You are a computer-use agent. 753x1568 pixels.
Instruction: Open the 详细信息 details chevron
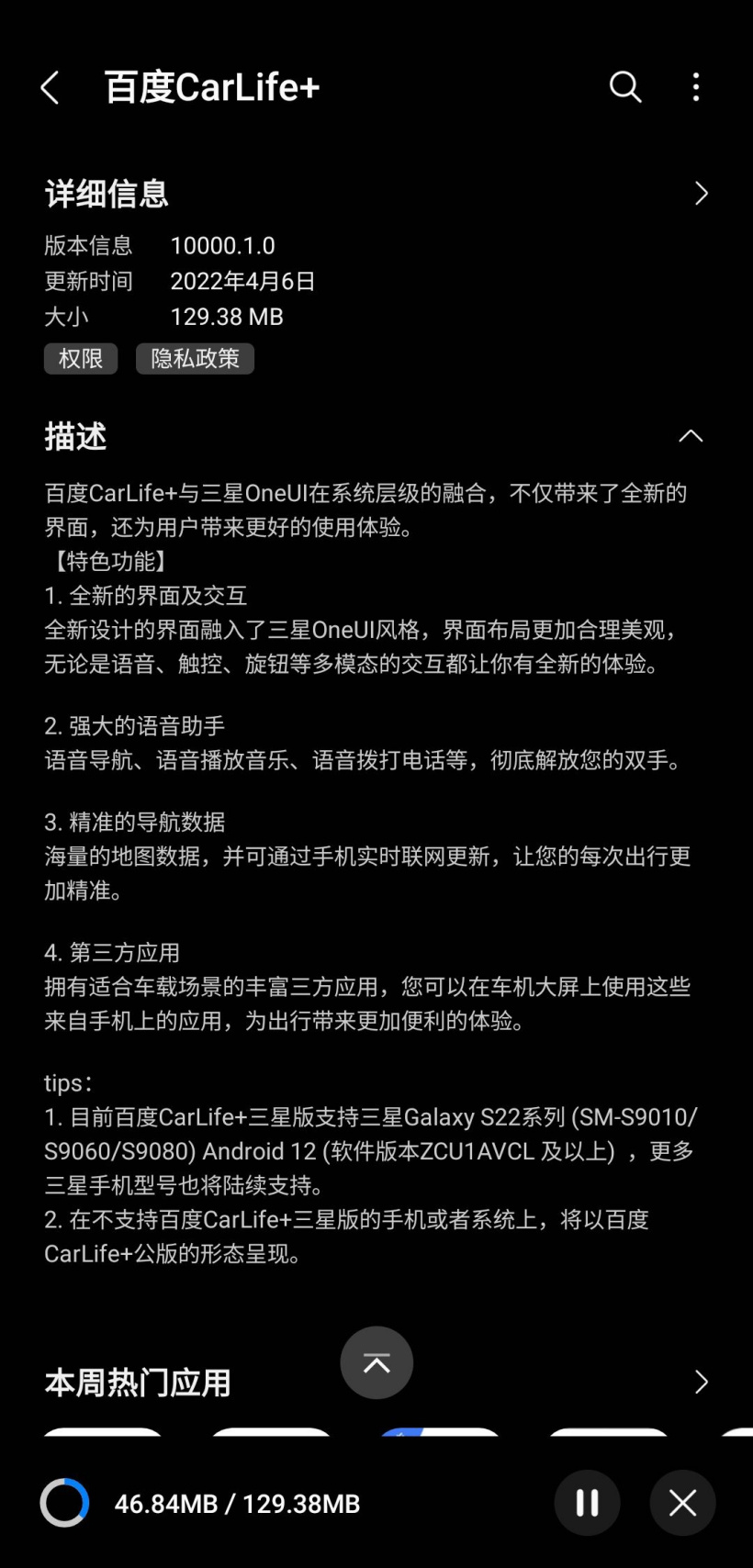click(702, 193)
